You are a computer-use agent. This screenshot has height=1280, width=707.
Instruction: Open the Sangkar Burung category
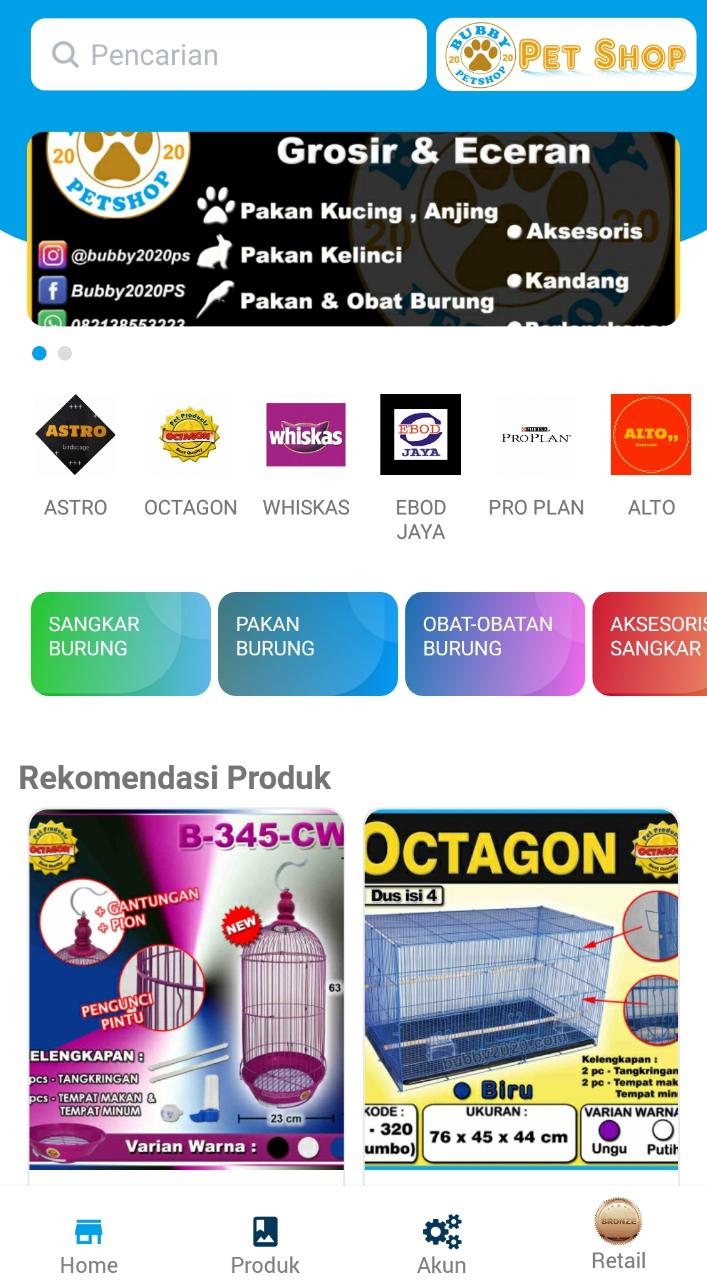click(x=120, y=643)
